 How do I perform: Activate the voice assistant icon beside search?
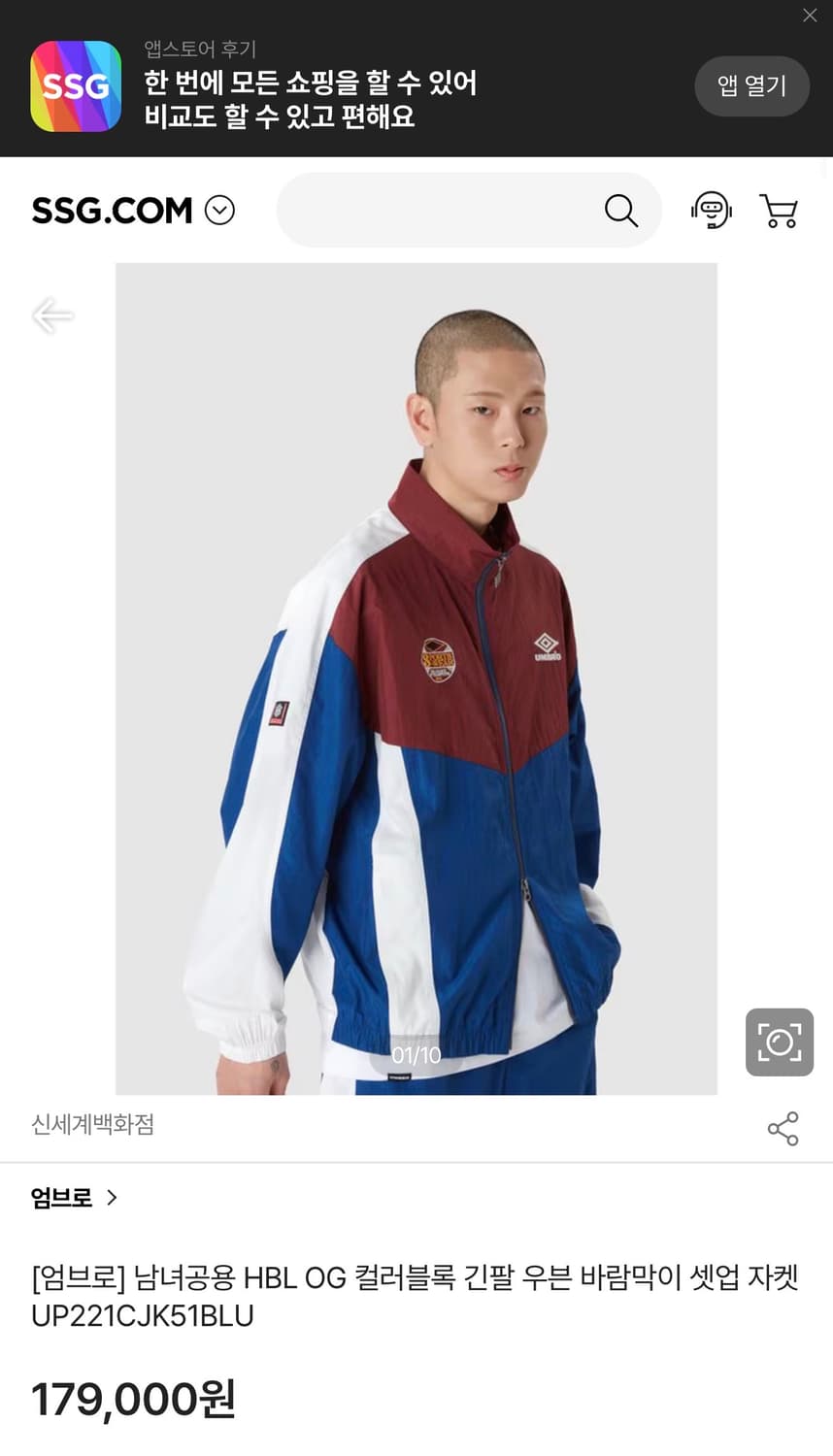coord(712,210)
